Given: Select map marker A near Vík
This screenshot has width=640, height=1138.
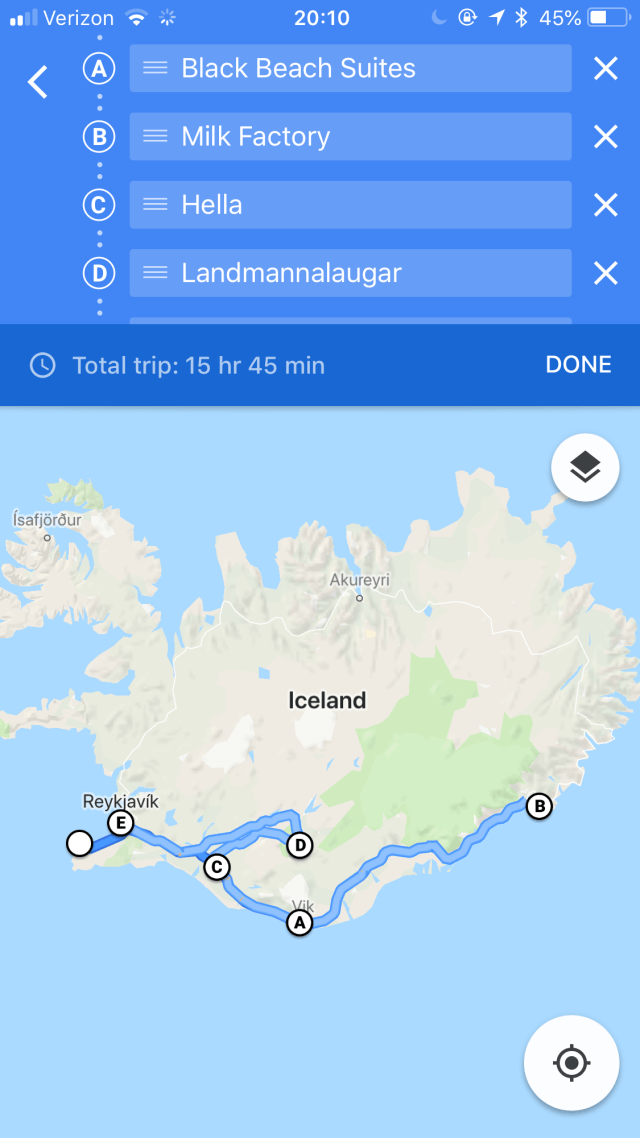Looking at the screenshot, I should [x=299, y=922].
